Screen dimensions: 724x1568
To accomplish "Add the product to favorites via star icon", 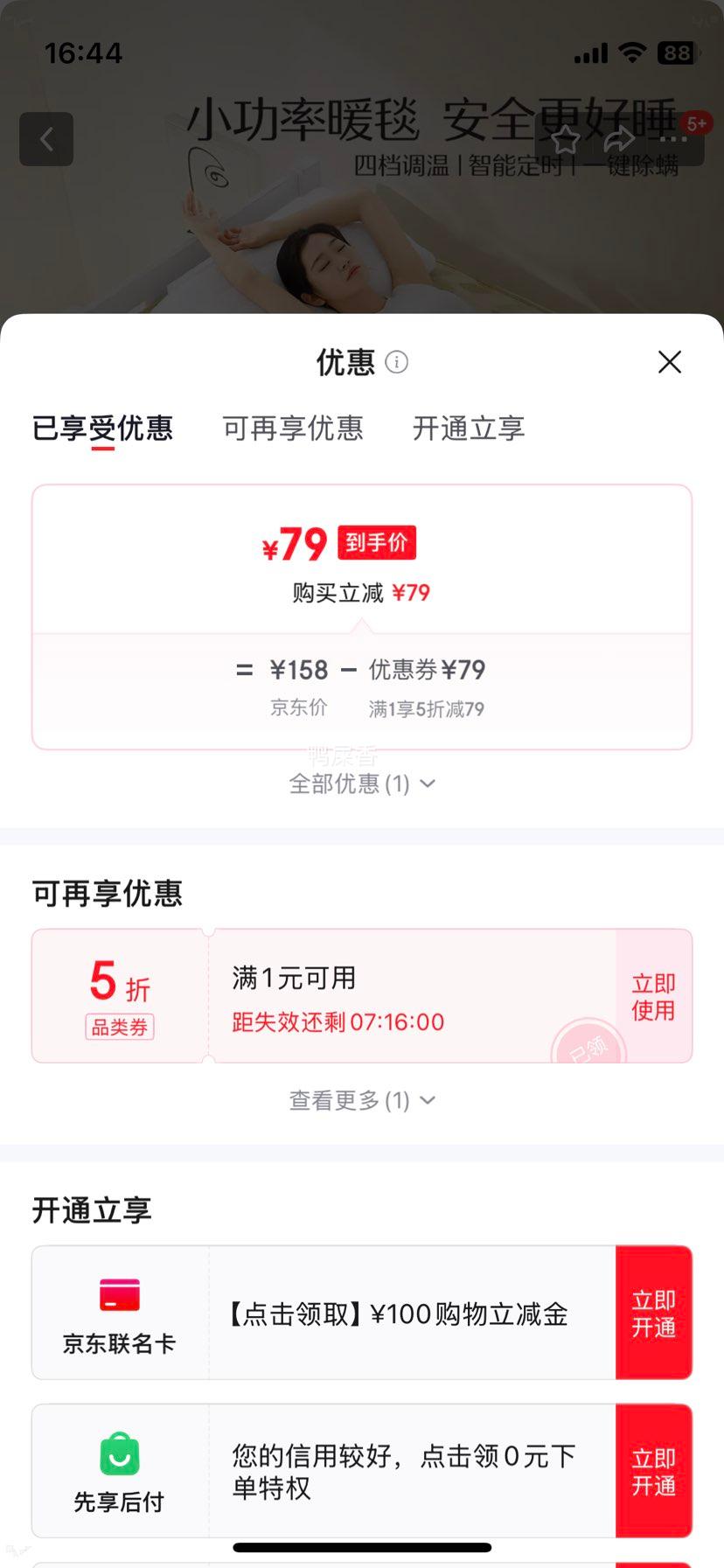I will pyautogui.click(x=566, y=139).
